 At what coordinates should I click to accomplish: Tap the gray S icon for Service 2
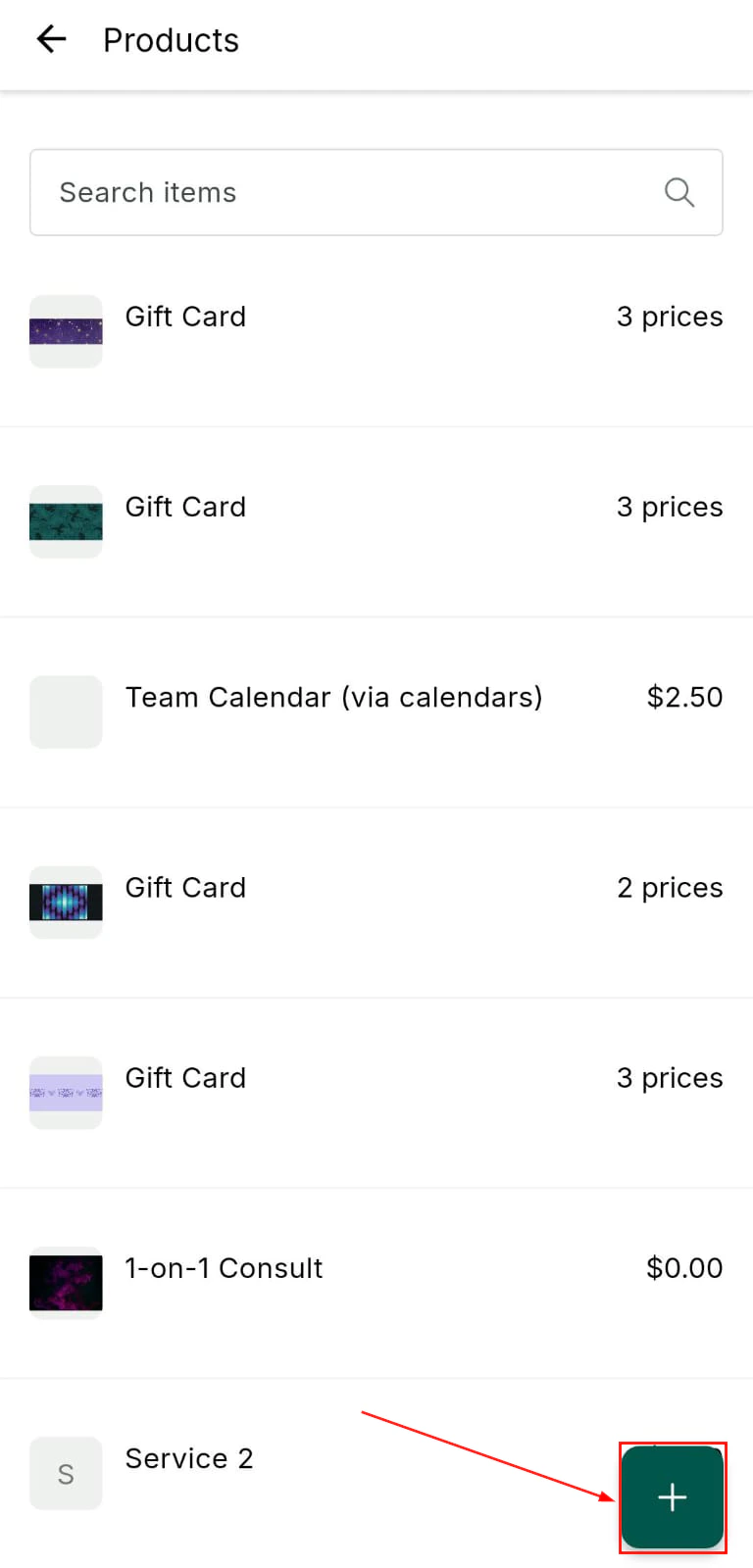pos(66,1473)
